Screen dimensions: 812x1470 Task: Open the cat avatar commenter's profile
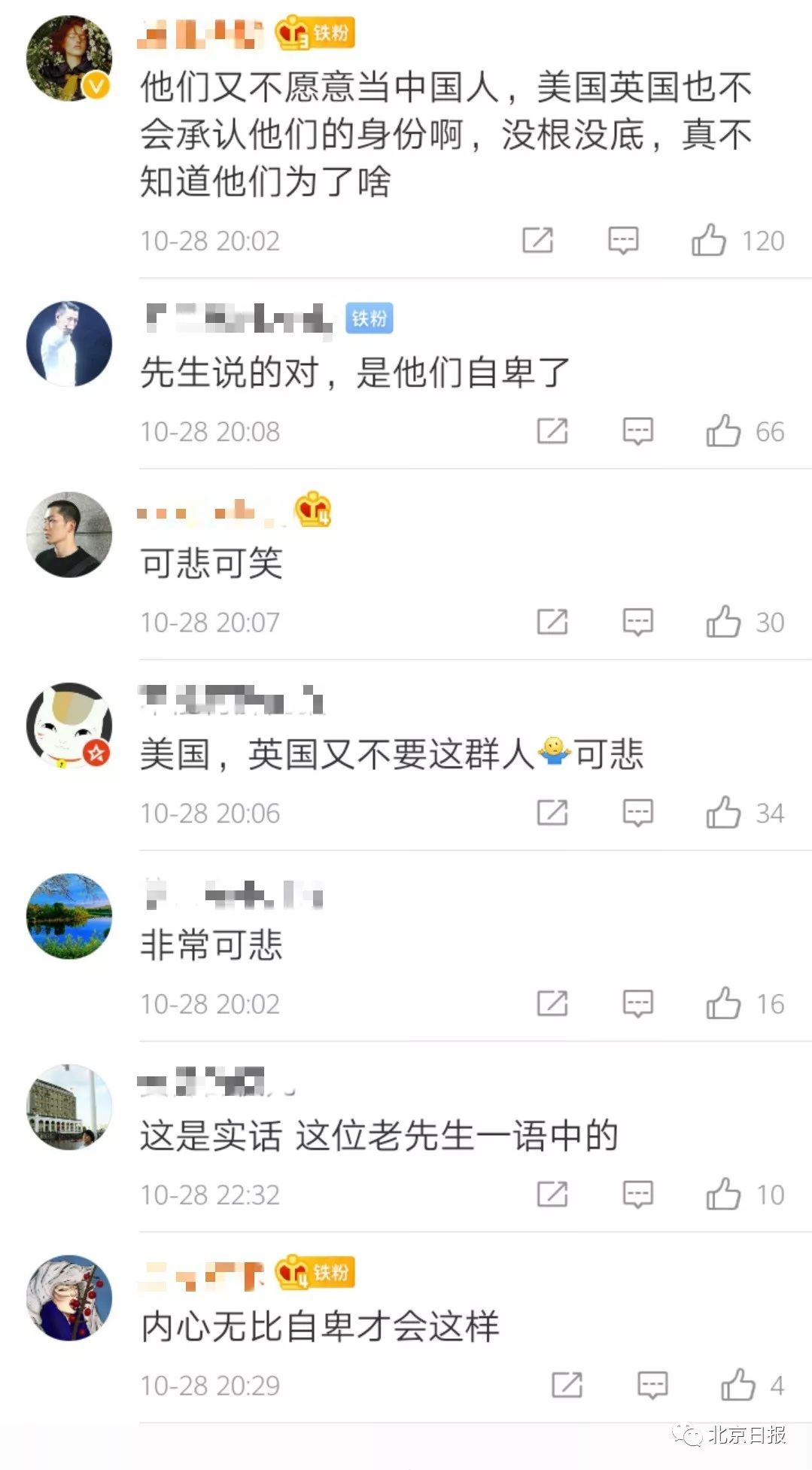[x=69, y=726]
